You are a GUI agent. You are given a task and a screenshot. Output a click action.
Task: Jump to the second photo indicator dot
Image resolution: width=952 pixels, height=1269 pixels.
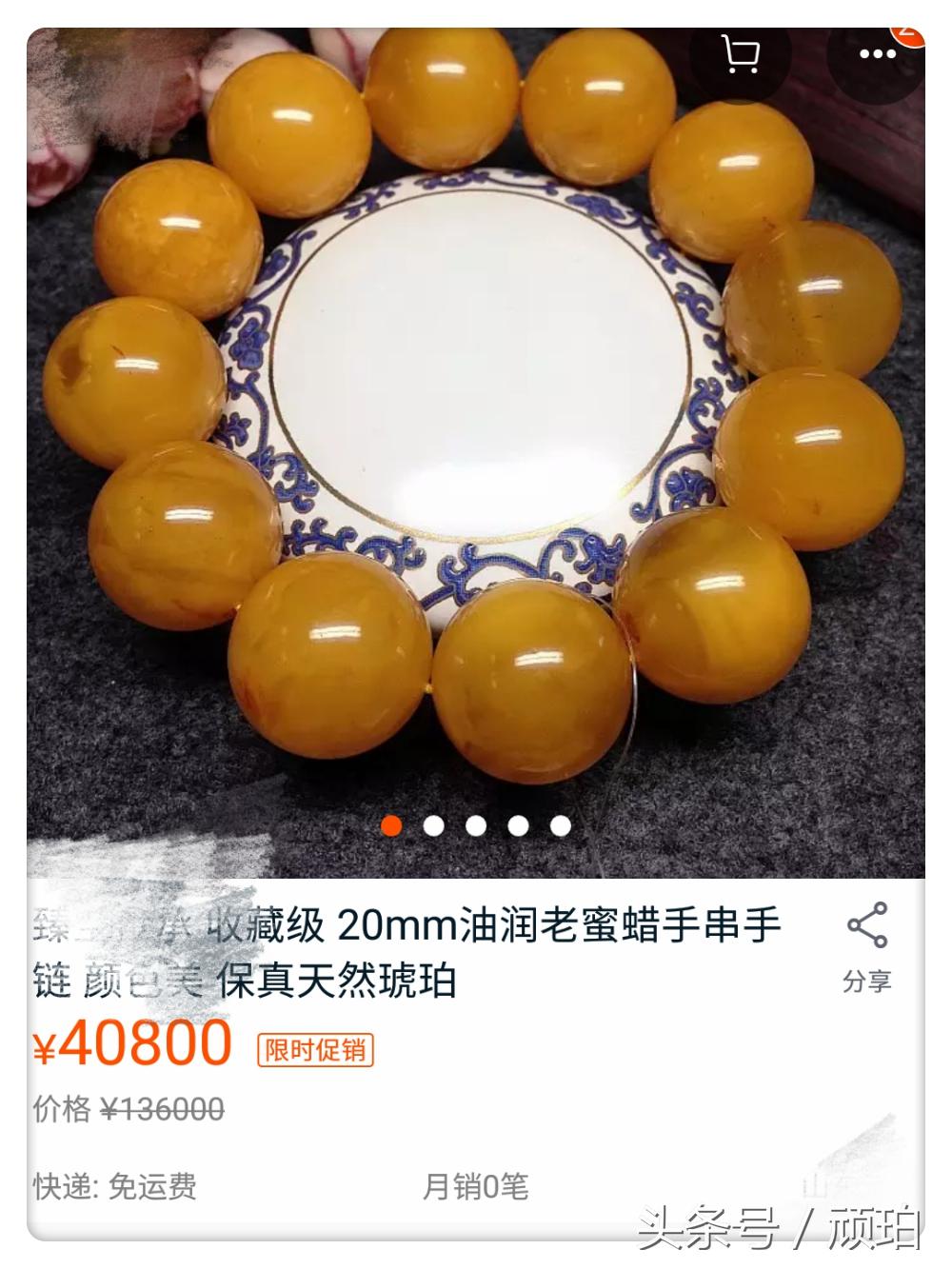[433, 825]
